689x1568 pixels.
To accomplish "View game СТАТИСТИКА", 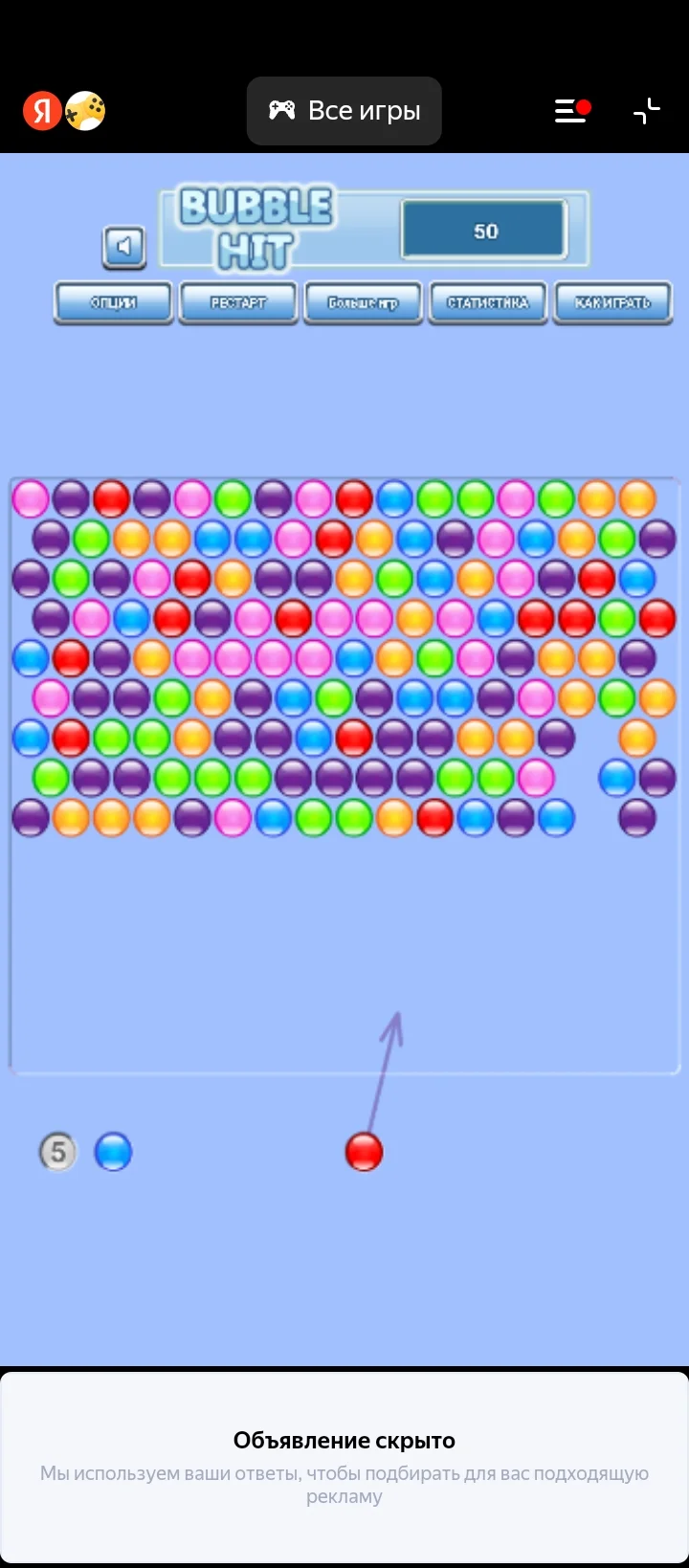I will (488, 302).
